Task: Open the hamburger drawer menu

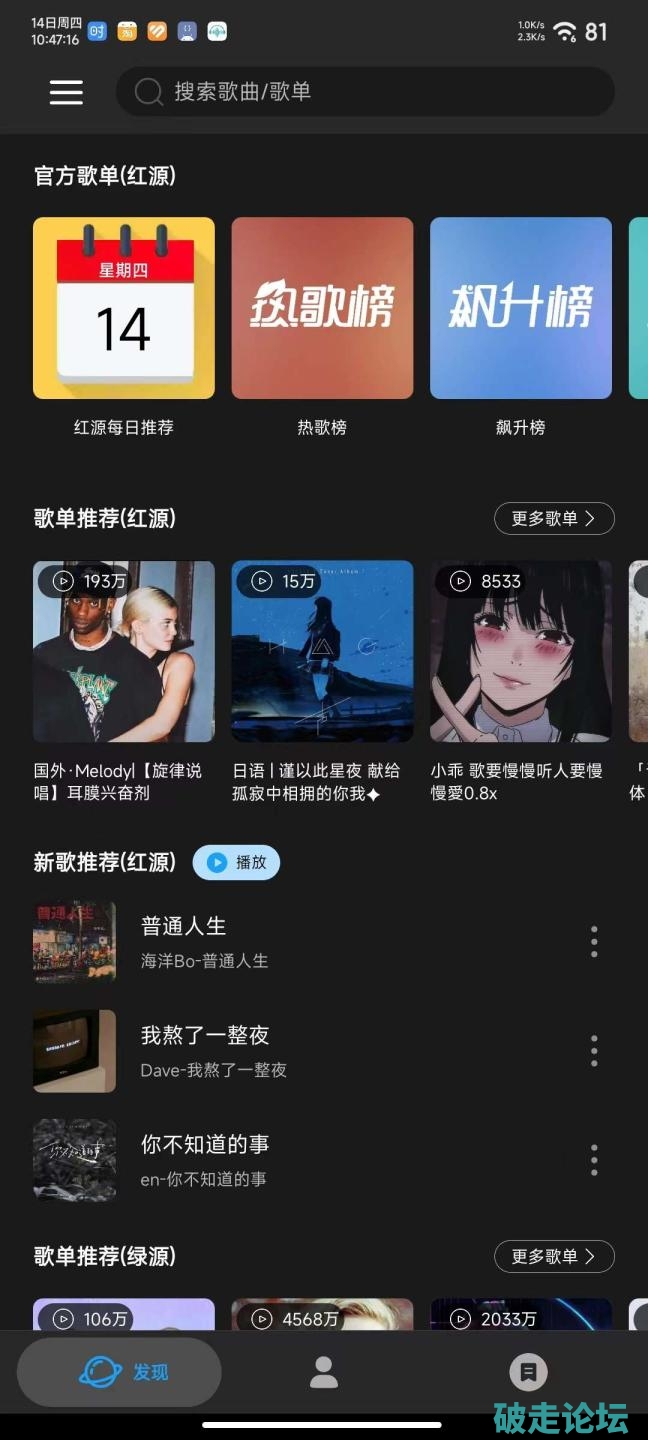Action: coord(66,92)
